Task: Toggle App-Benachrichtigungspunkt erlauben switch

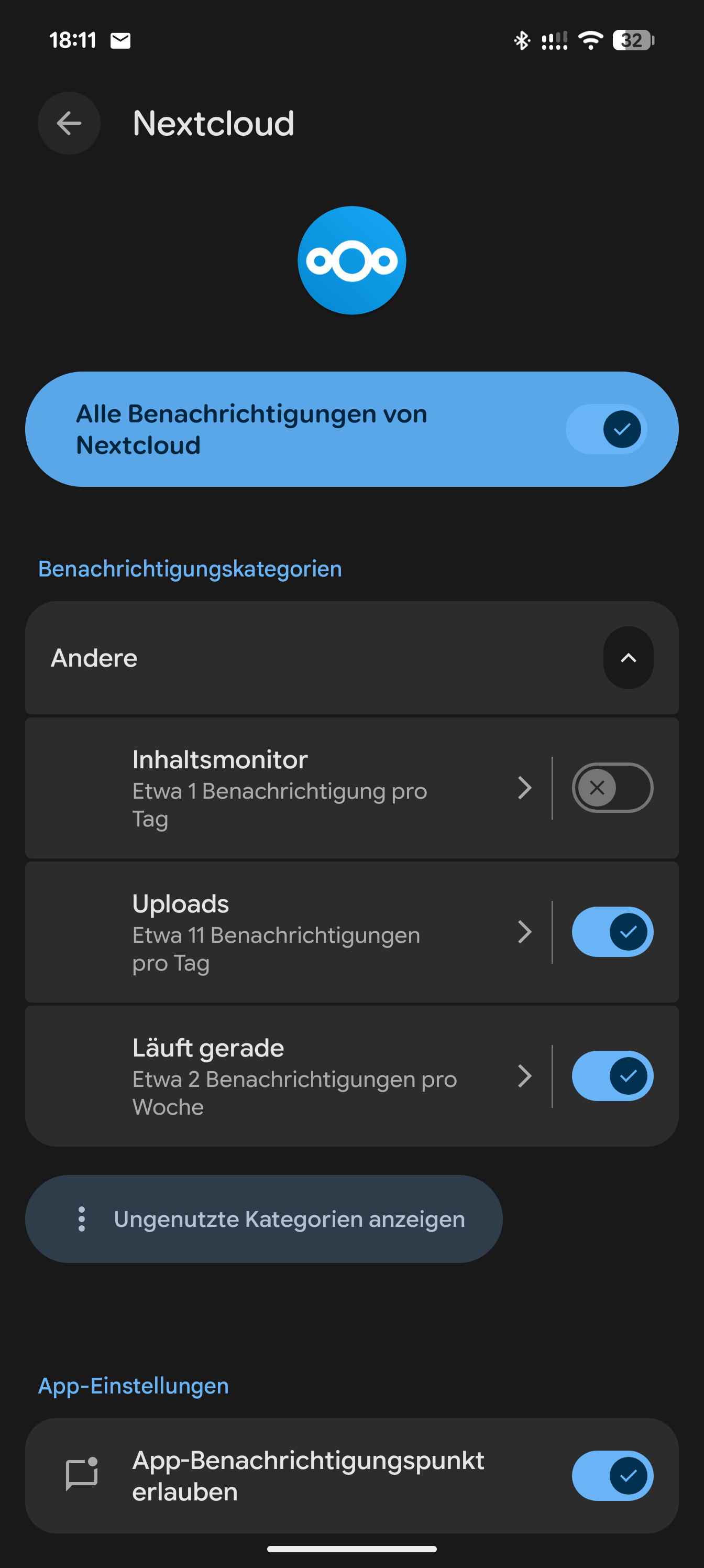Action: point(612,1475)
